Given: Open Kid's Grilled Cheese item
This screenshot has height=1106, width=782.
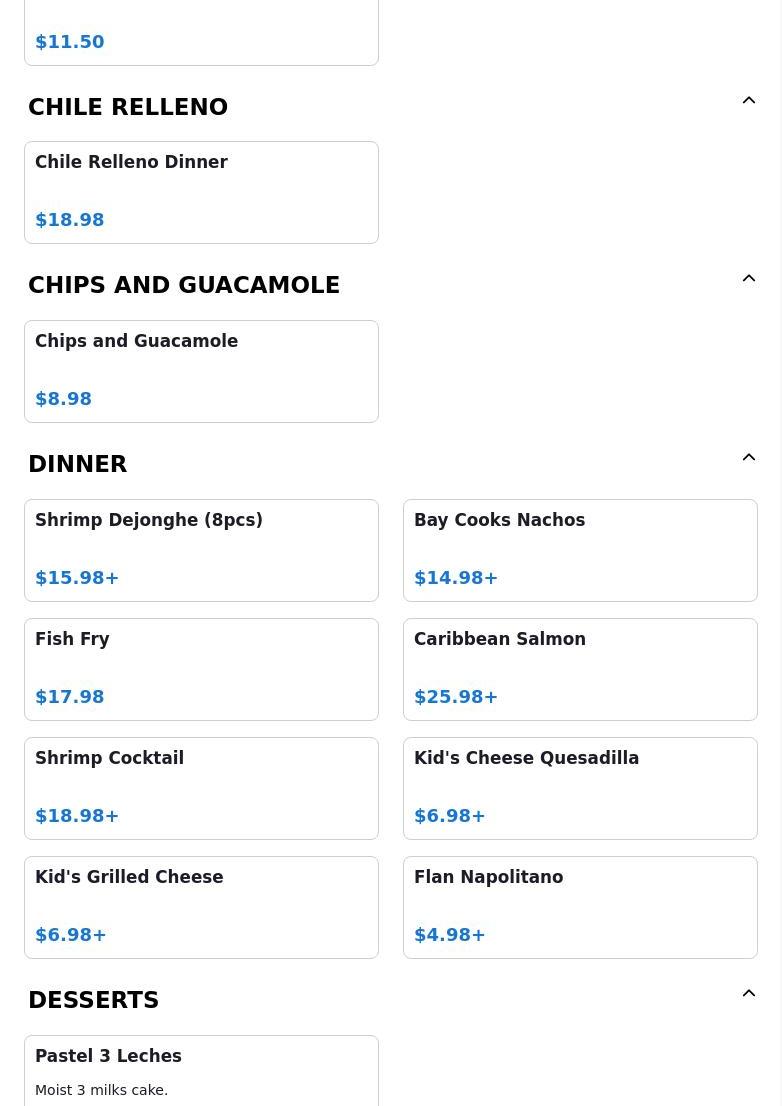Looking at the screenshot, I should tap(202, 908).
